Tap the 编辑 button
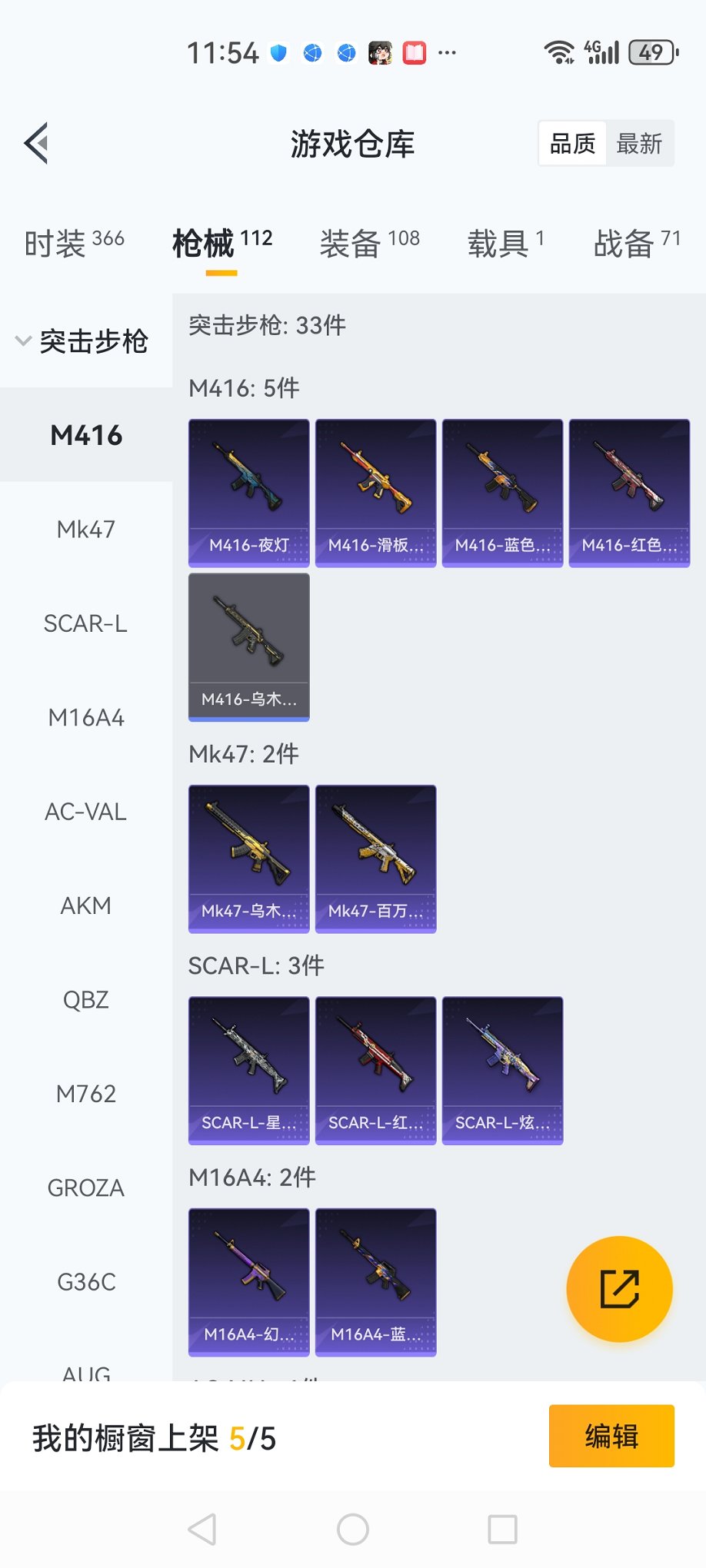This screenshot has height=1568, width=706. click(x=611, y=1436)
